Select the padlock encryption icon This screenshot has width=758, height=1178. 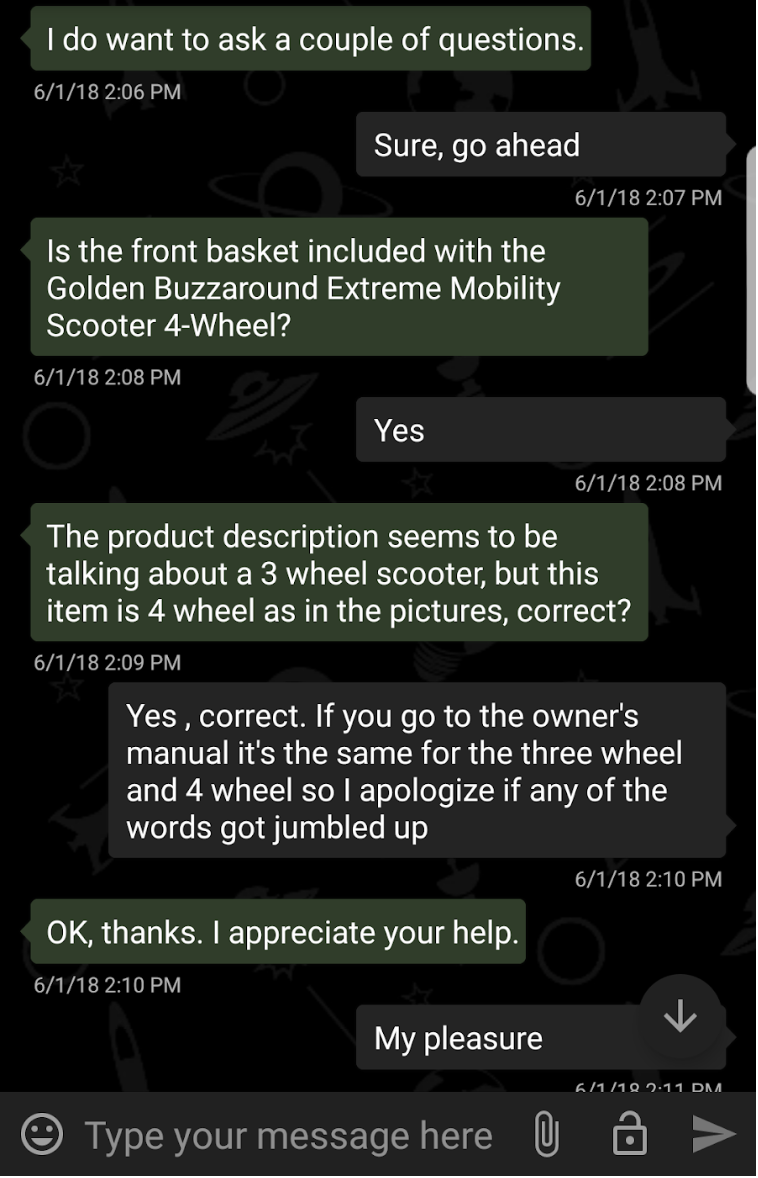[628, 1135]
